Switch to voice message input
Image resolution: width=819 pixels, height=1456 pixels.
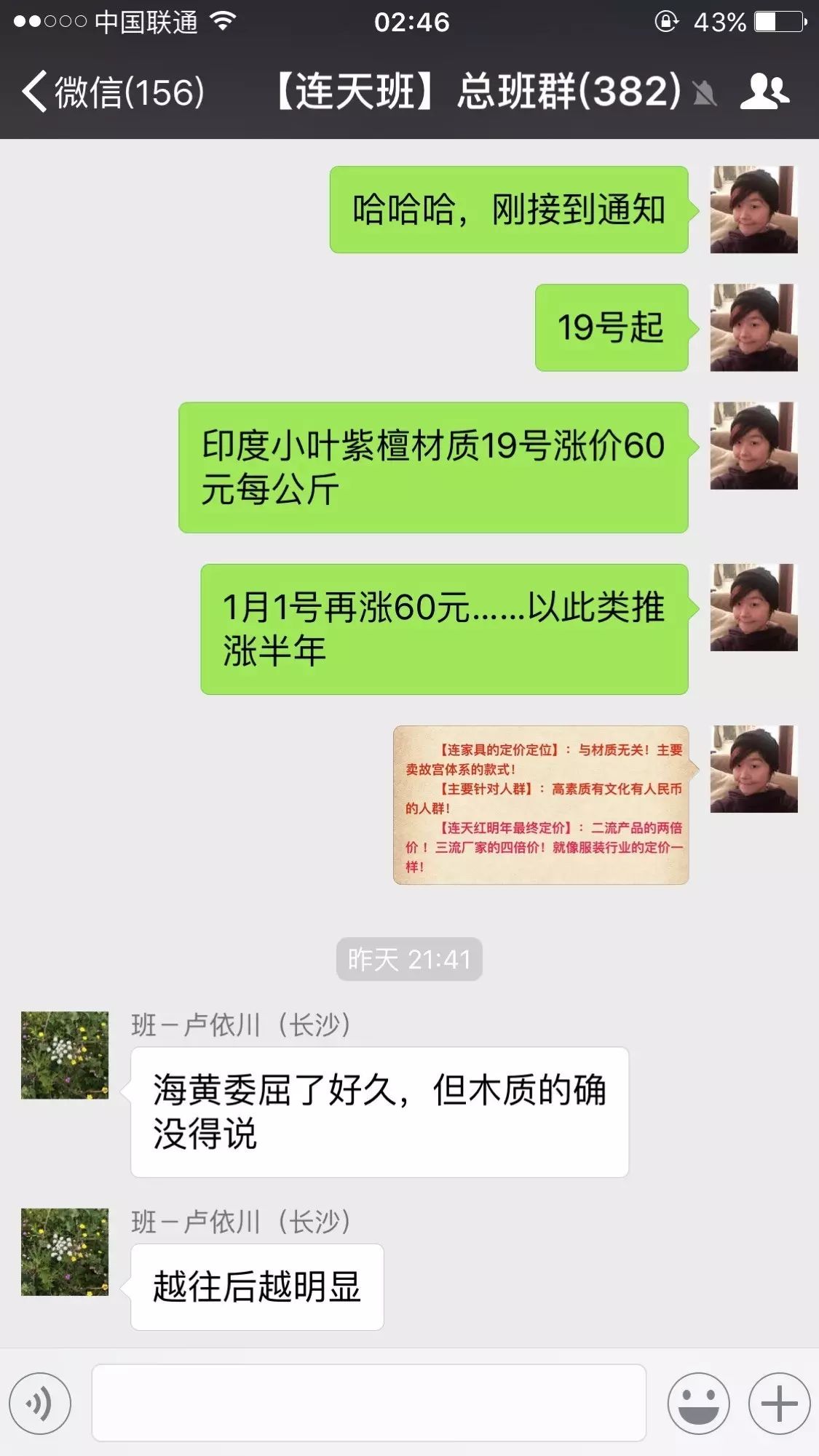pos(40,1404)
